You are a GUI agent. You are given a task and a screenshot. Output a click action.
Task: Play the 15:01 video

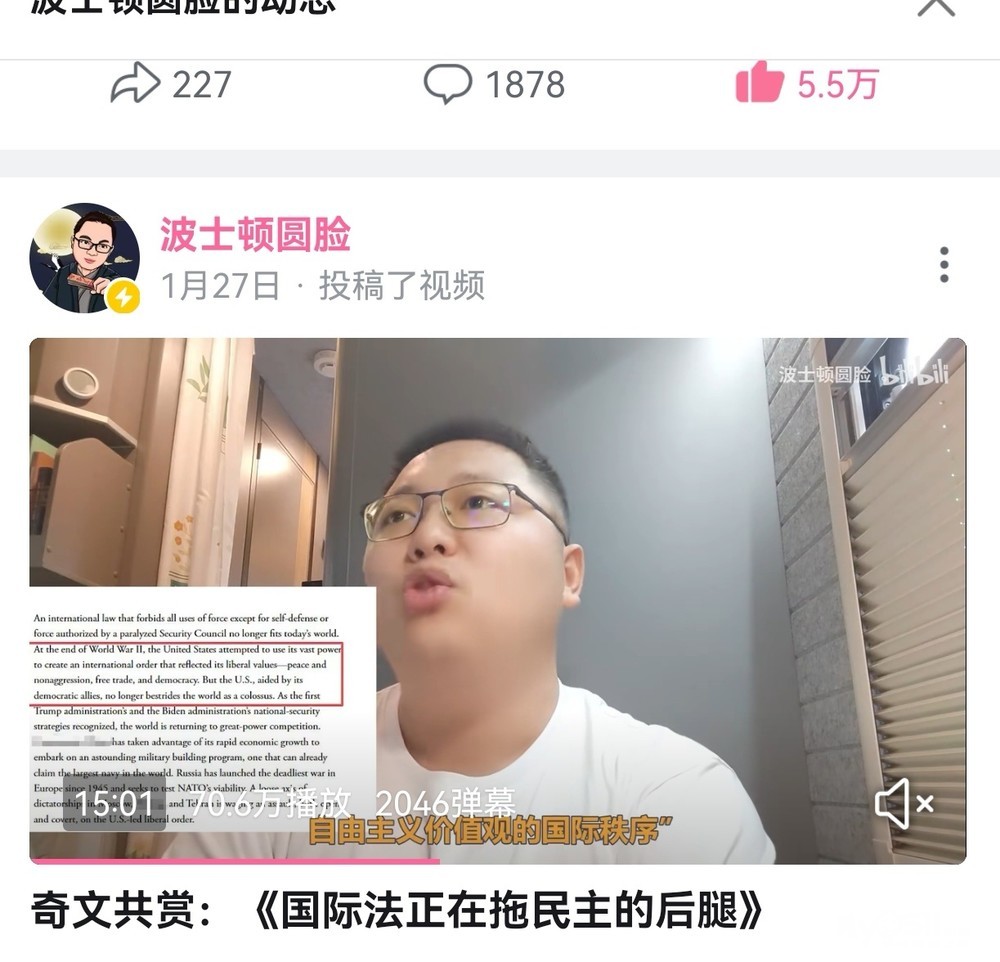497,600
